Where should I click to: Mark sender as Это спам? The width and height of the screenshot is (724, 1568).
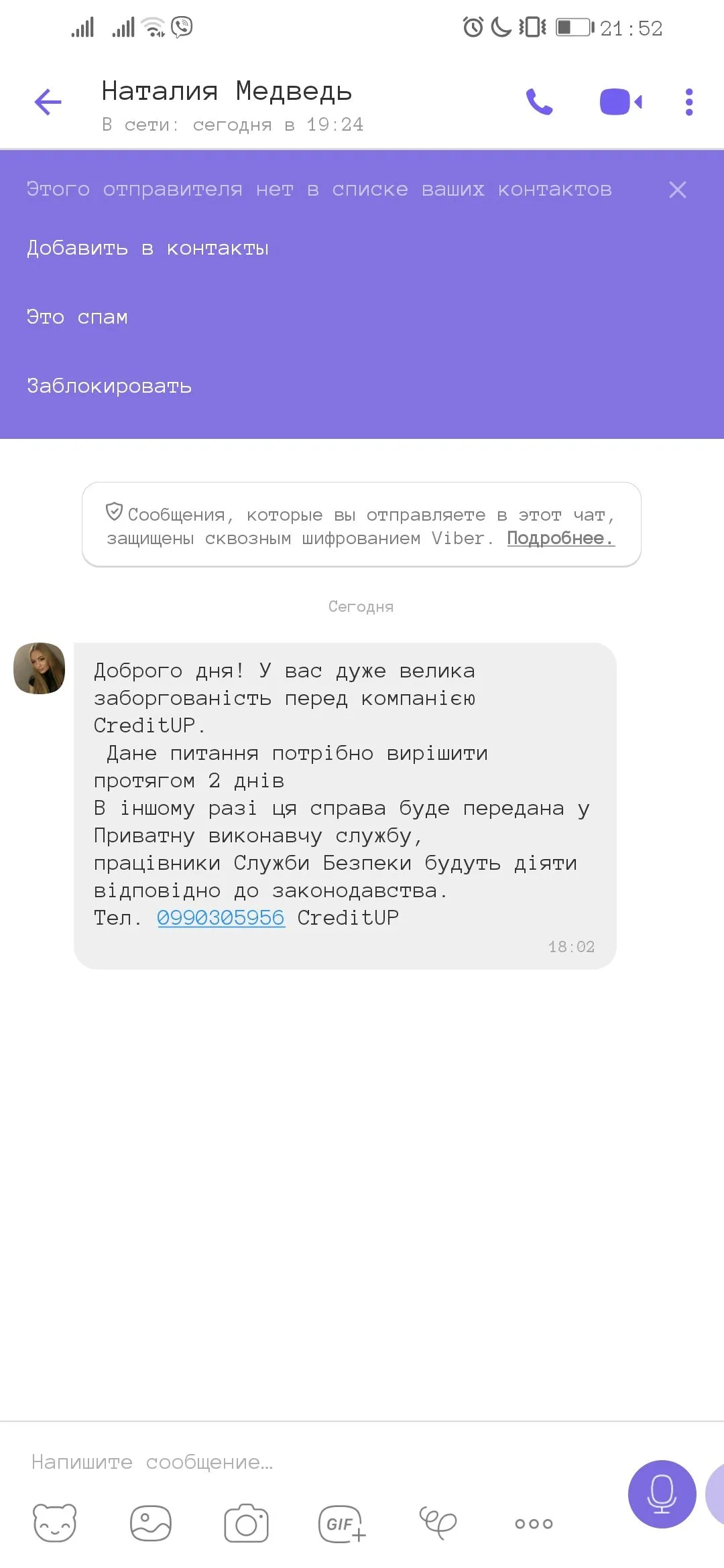(77, 317)
